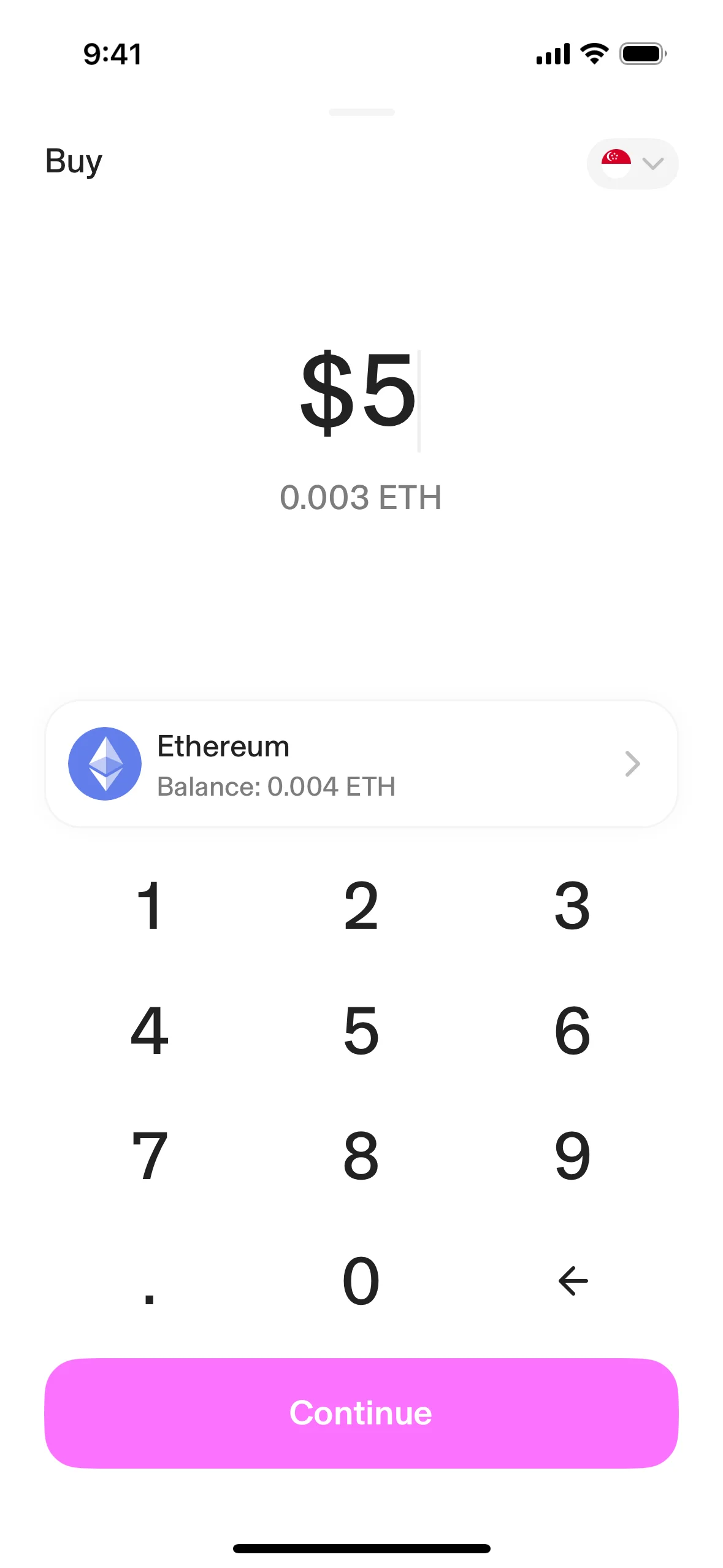Tap the Singapore flag icon
This screenshot has height=1568, width=723.
(x=615, y=163)
